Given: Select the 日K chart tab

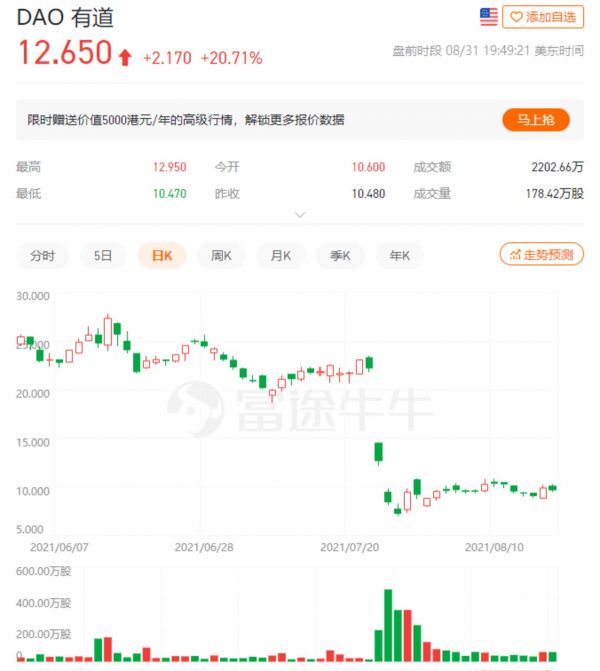Looking at the screenshot, I should [x=162, y=256].
